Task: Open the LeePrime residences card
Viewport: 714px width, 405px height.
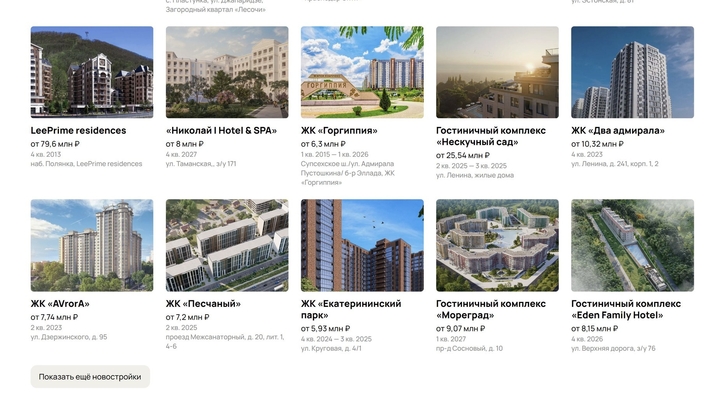Action: click(92, 73)
